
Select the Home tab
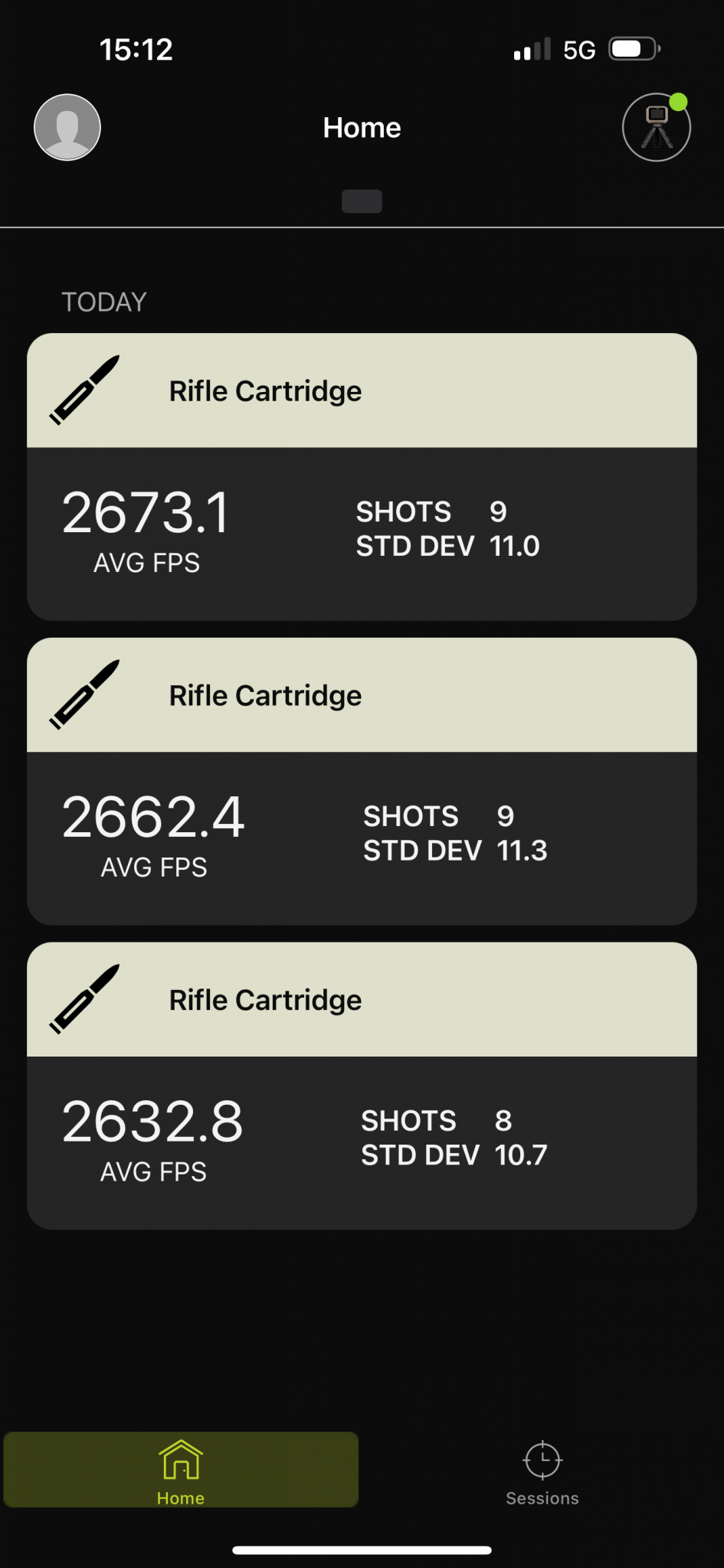(181, 1470)
